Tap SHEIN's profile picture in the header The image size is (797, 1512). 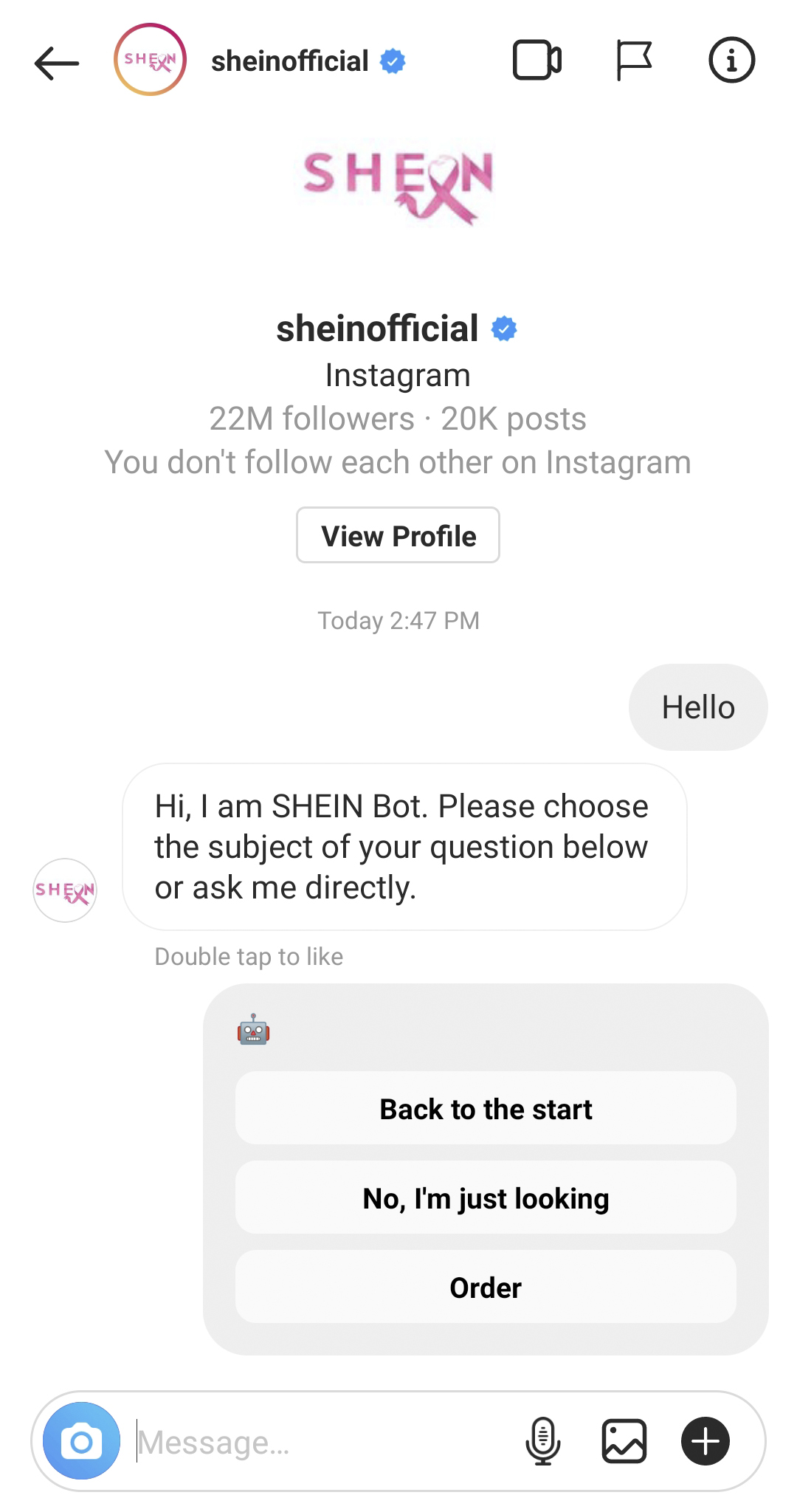click(x=151, y=61)
